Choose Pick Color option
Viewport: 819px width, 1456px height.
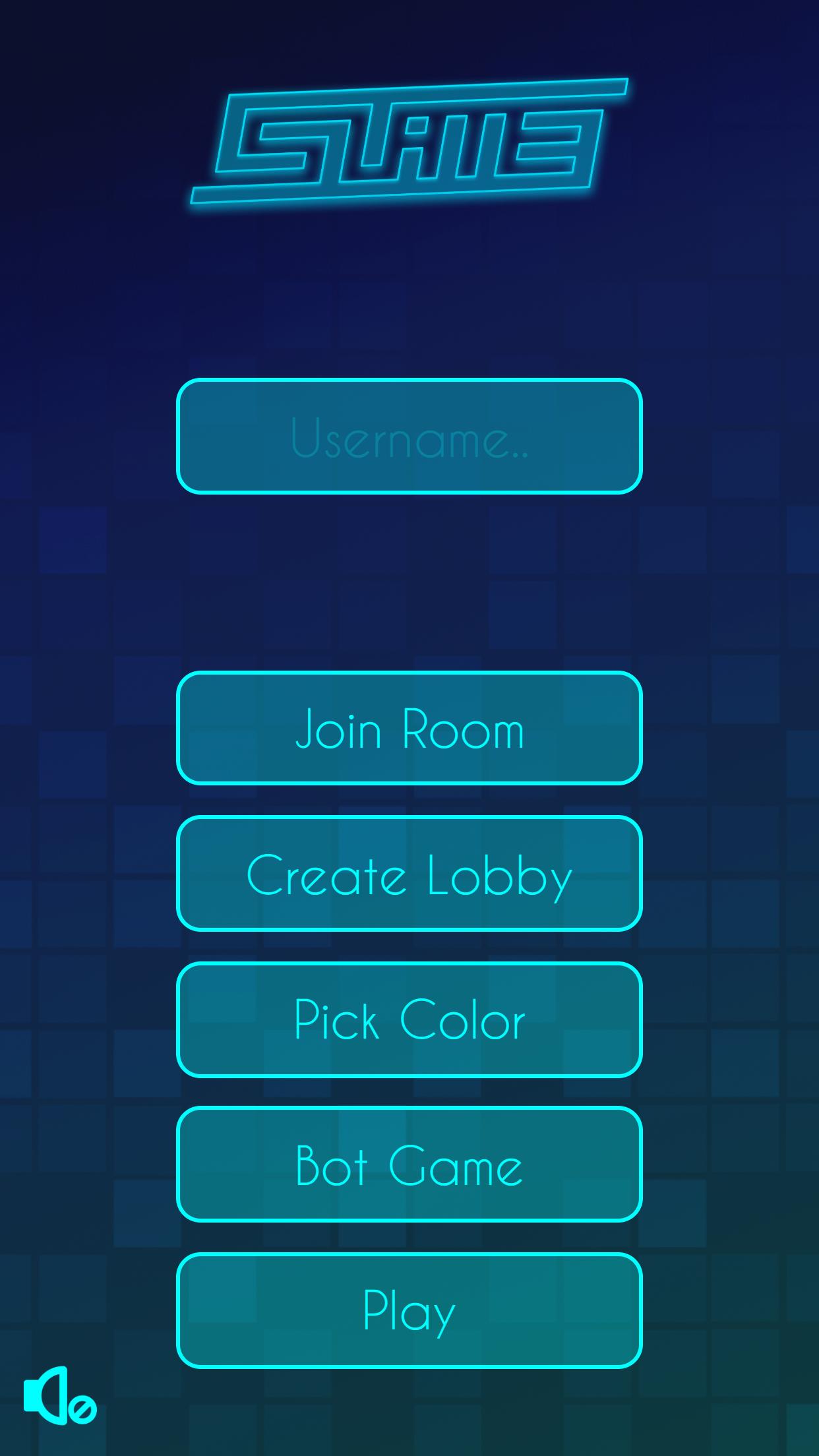pos(409,1019)
